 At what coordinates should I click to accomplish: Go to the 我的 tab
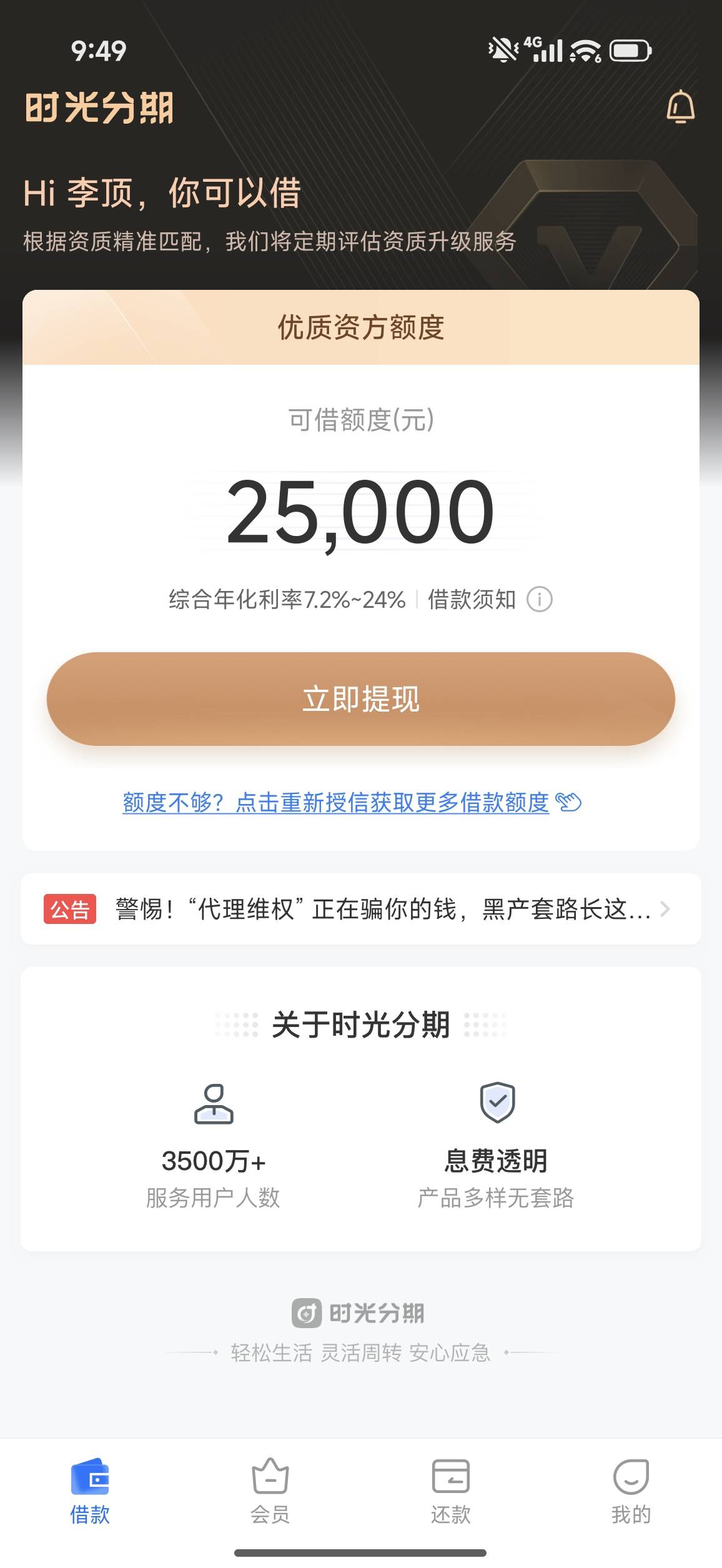631,1491
